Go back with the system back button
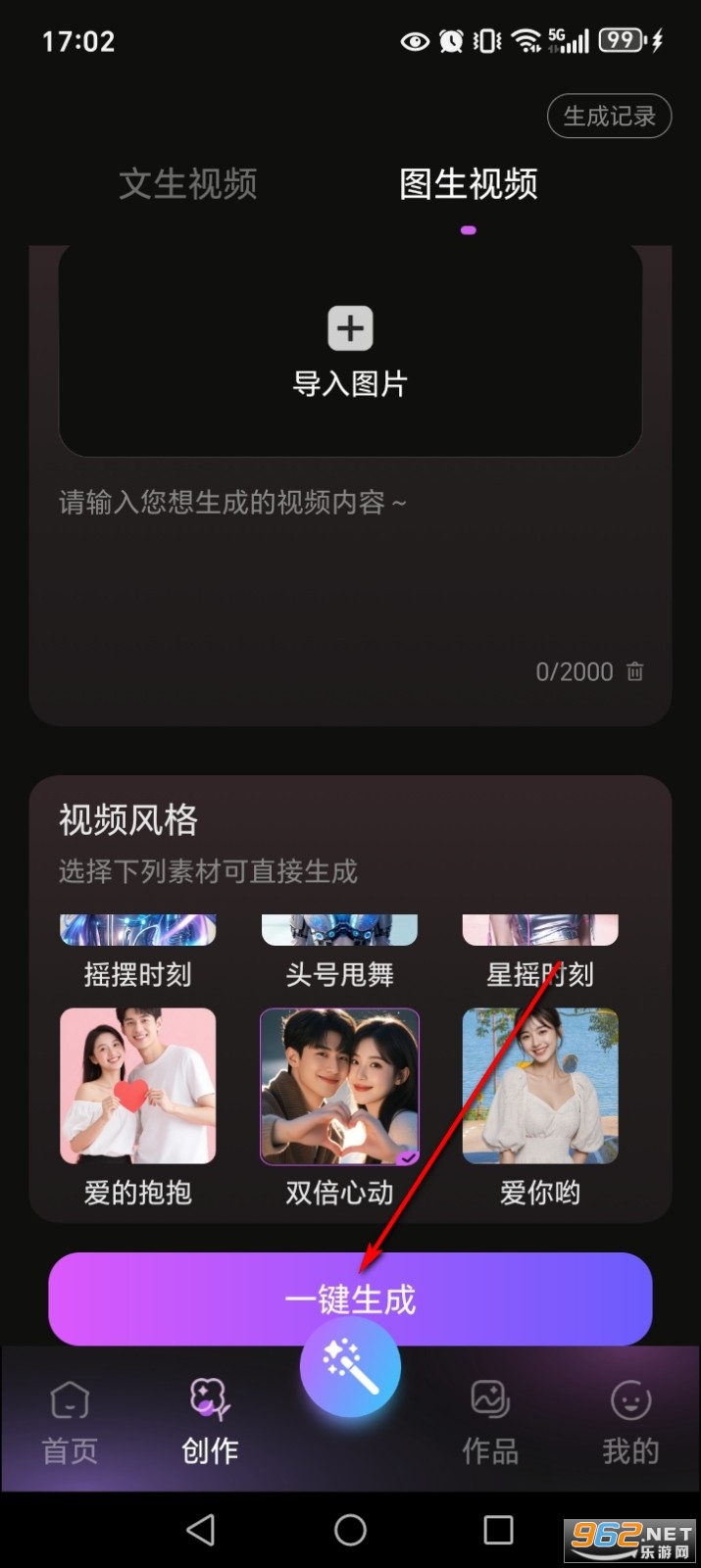Screen dimensions: 701x1568 coord(201,1529)
